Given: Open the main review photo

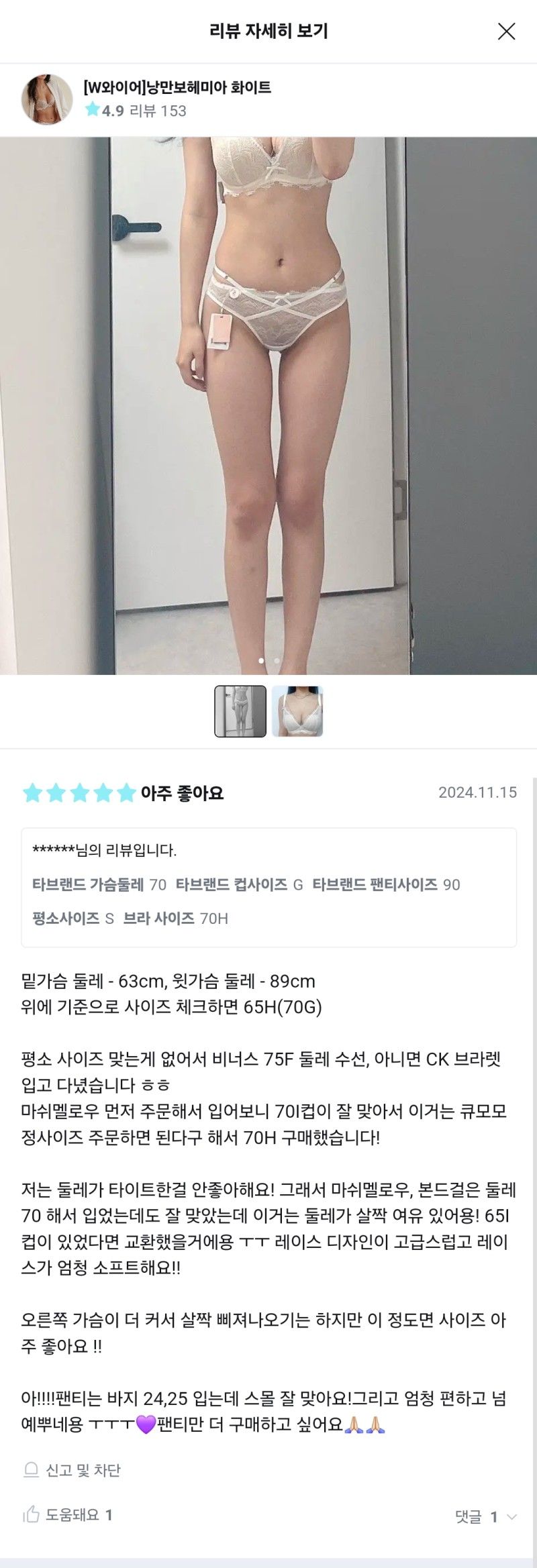Looking at the screenshot, I should (268, 406).
